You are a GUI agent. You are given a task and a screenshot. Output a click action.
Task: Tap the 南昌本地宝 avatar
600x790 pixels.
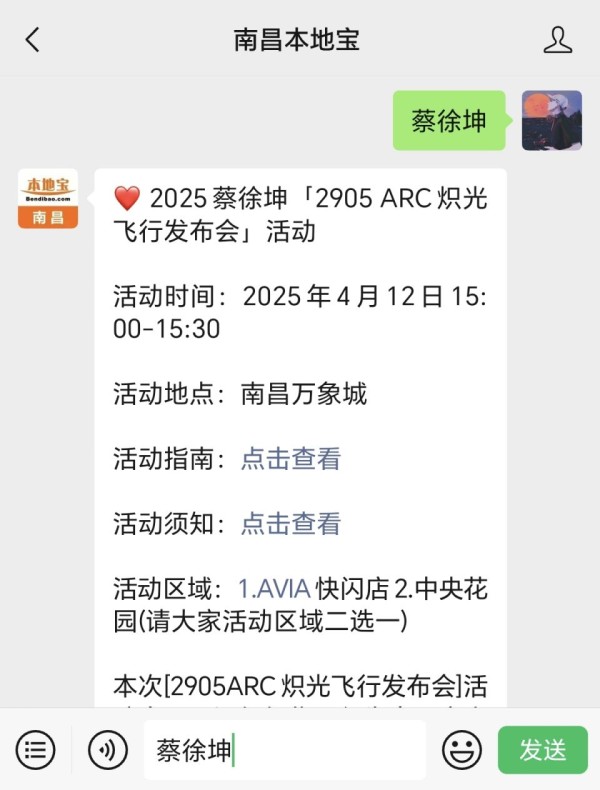(x=48, y=198)
